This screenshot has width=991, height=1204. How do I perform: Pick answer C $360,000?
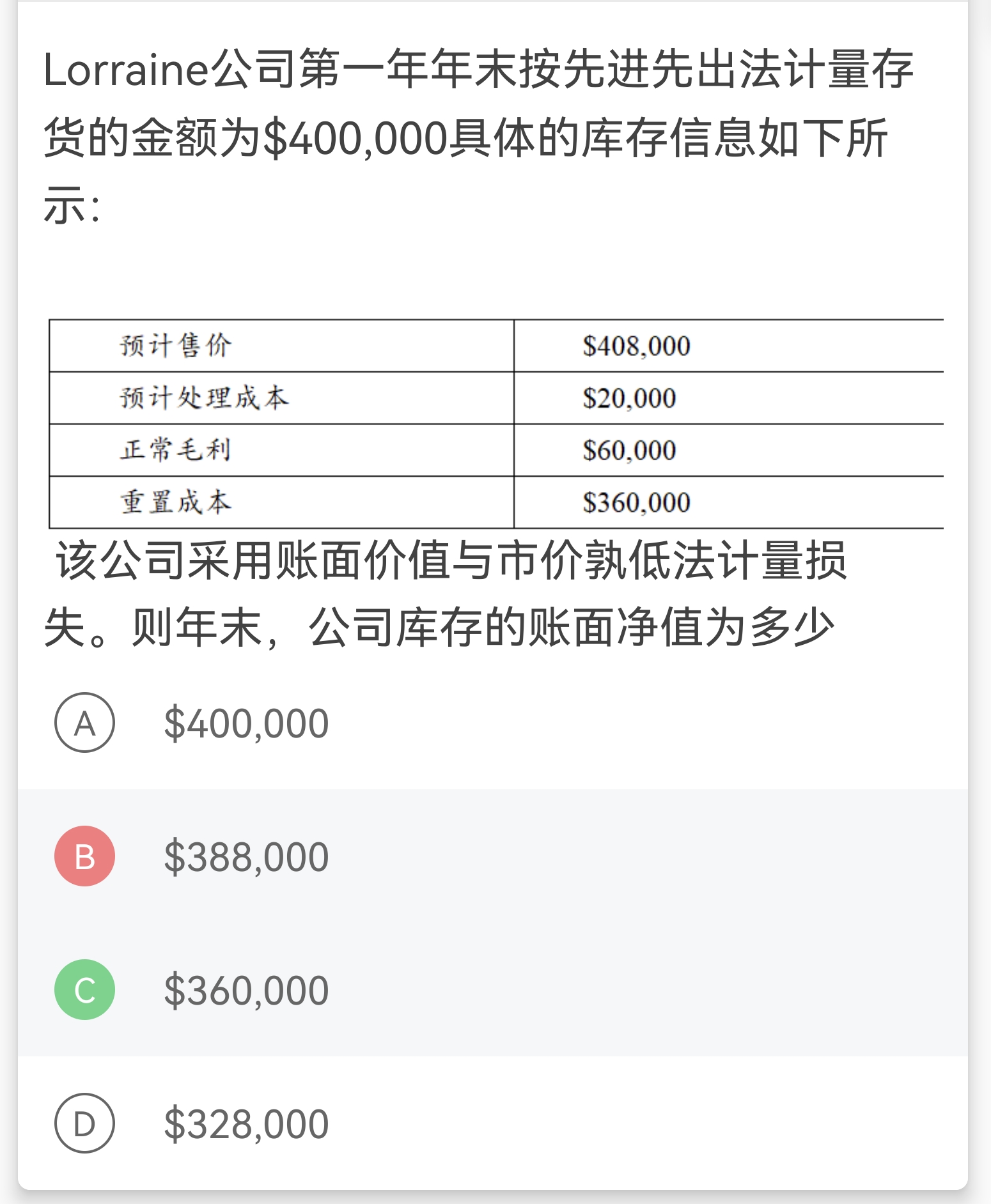85,990
